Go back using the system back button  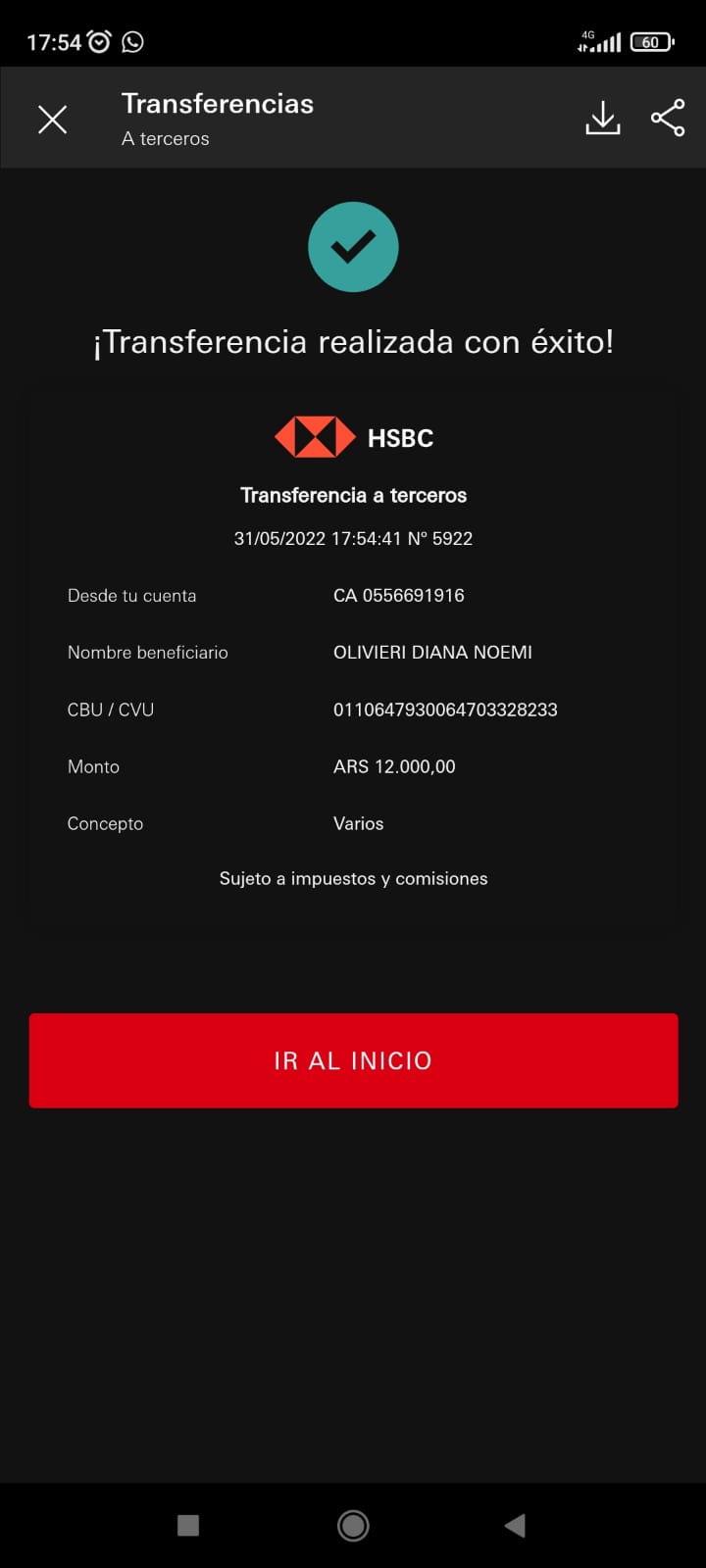point(515,1525)
